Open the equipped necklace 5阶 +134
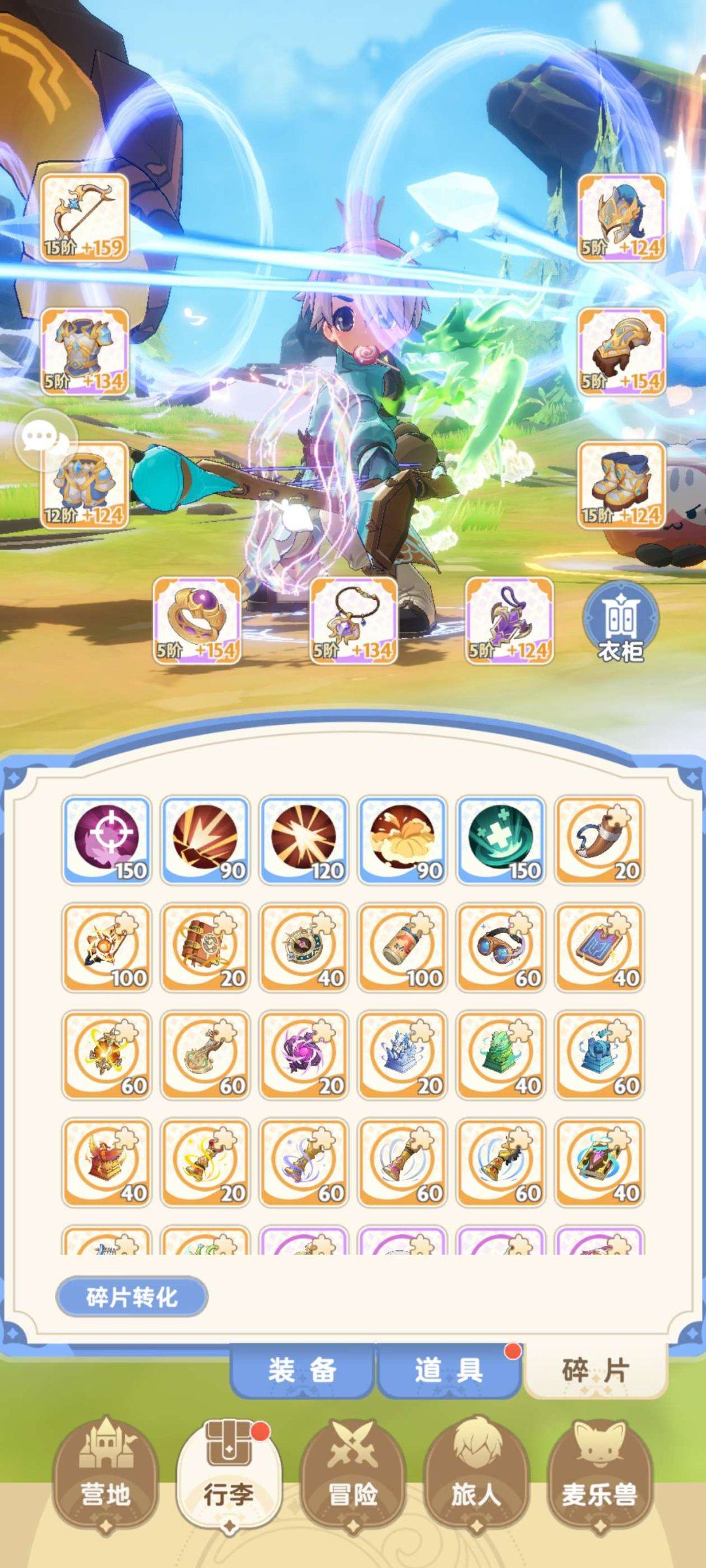 (x=353, y=621)
